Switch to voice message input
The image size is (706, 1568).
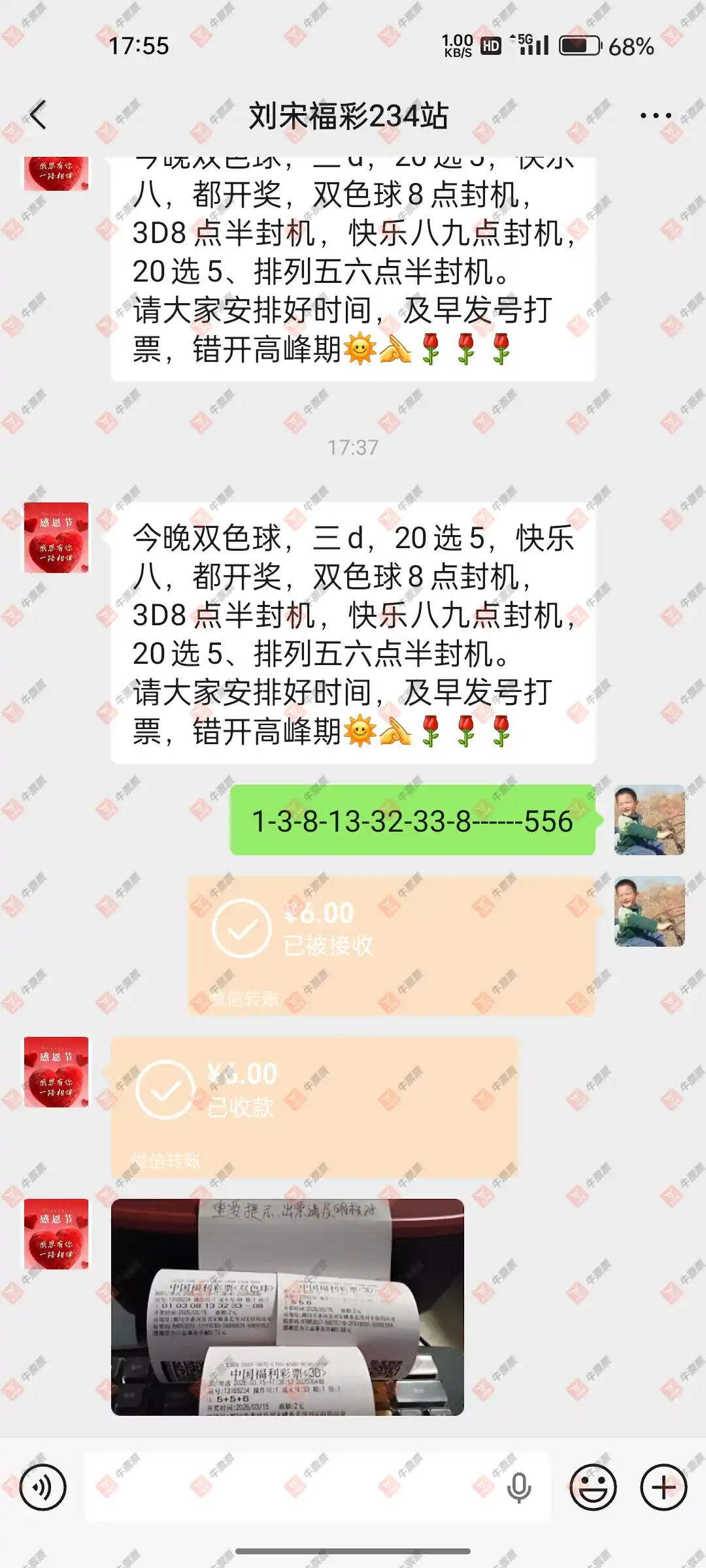tap(43, 1488)
